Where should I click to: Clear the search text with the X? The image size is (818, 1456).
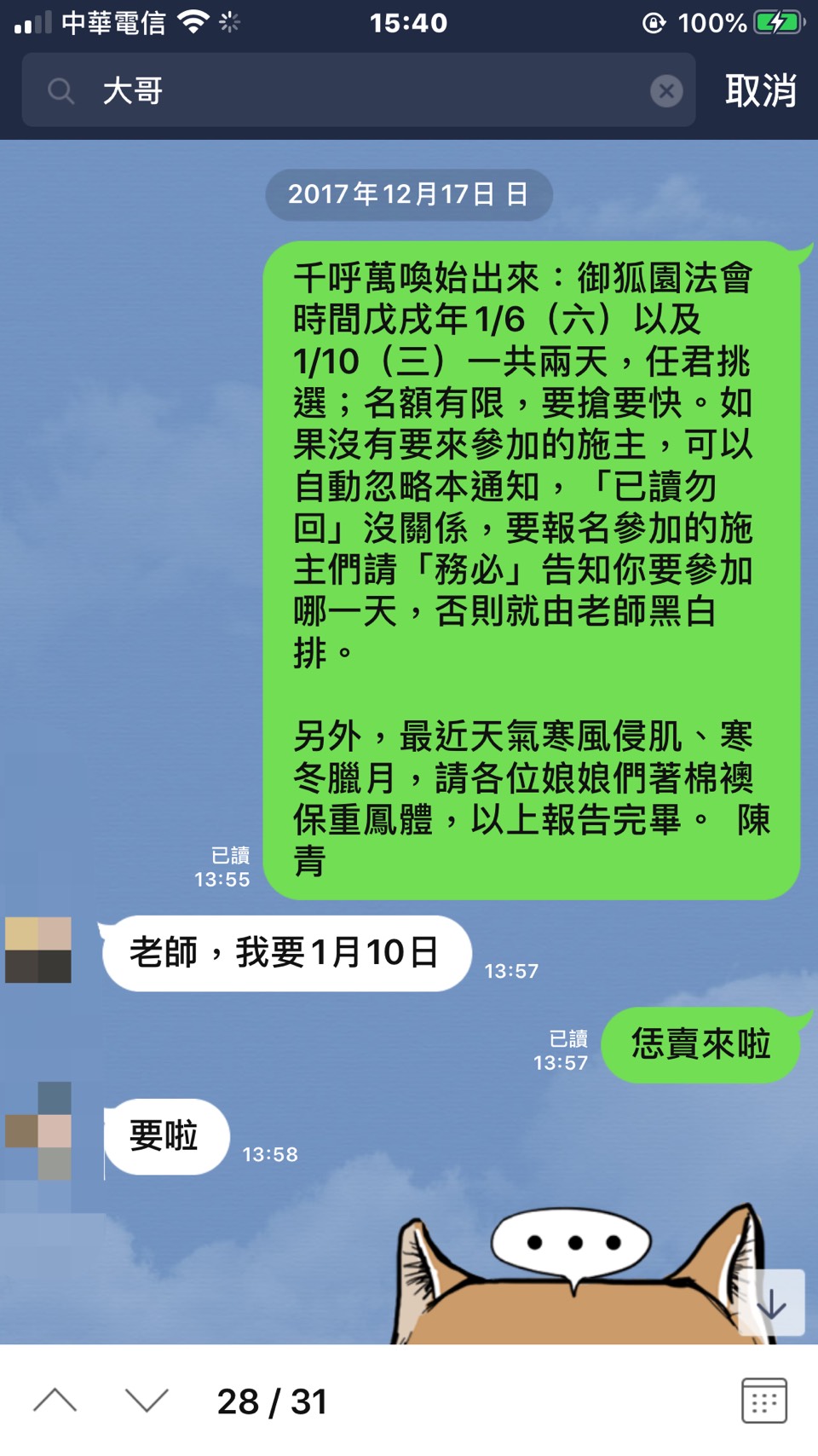[x=666, y=91]
